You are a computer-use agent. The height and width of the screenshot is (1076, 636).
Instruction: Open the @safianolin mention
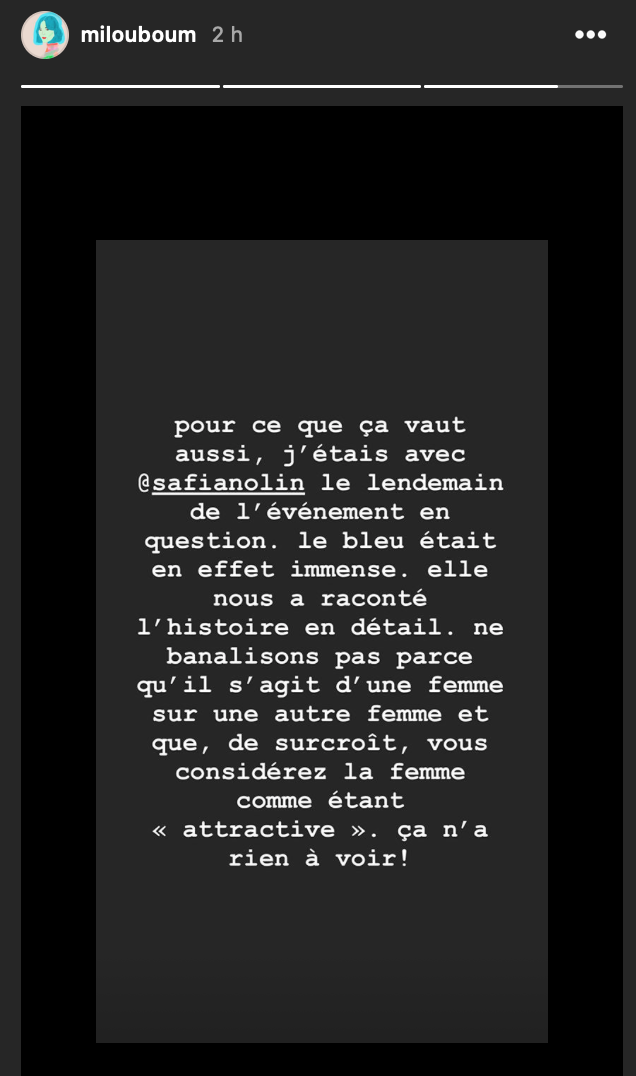point(221,483)
